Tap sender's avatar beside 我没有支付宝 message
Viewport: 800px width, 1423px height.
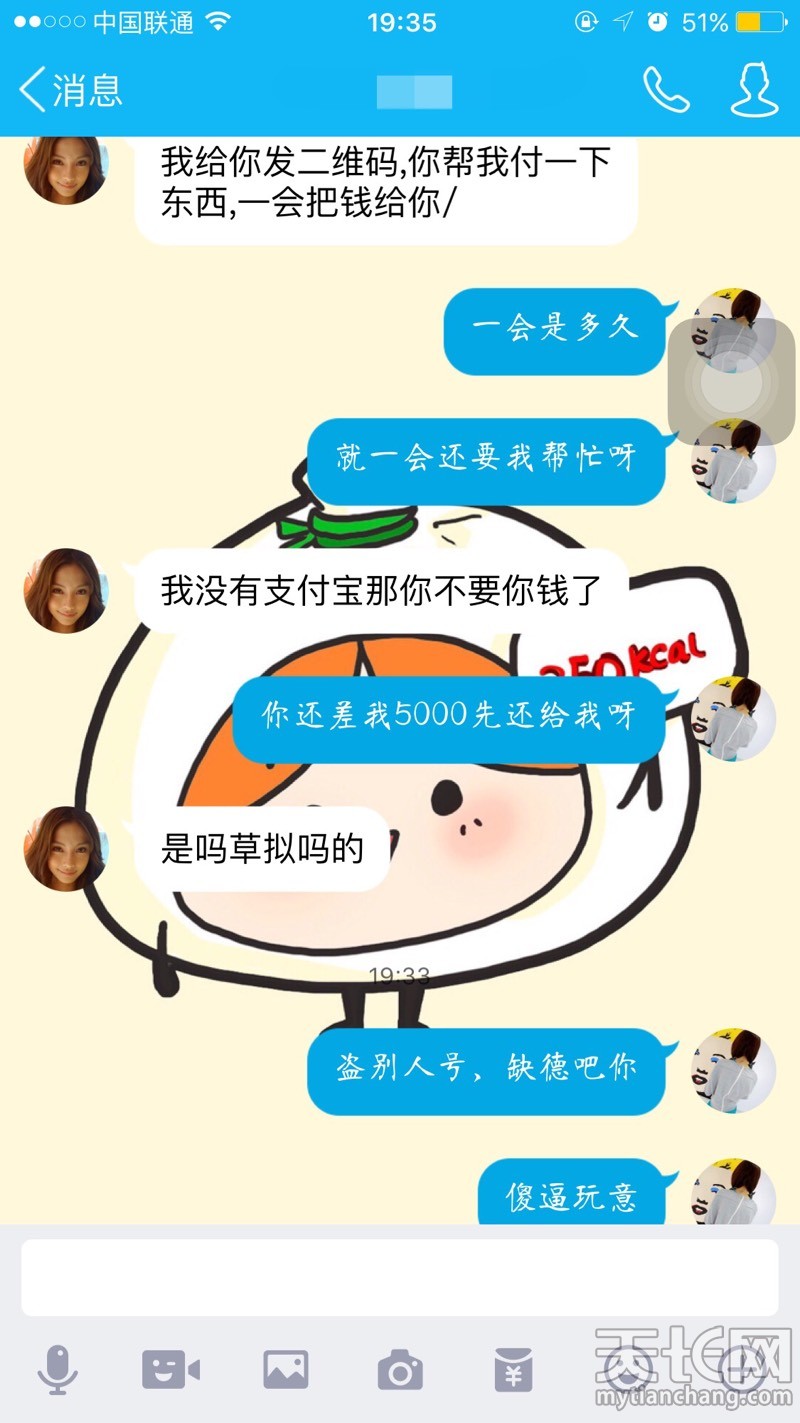(x=65, y=590)
